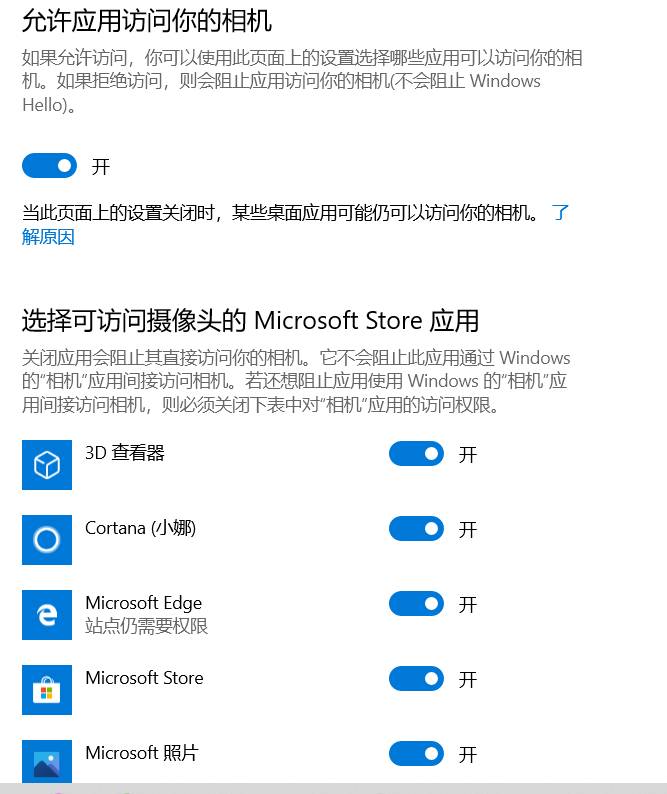Toggle the Microsoft Store camera permission
The width and height of the screenshot is (667, 794).
416,679
